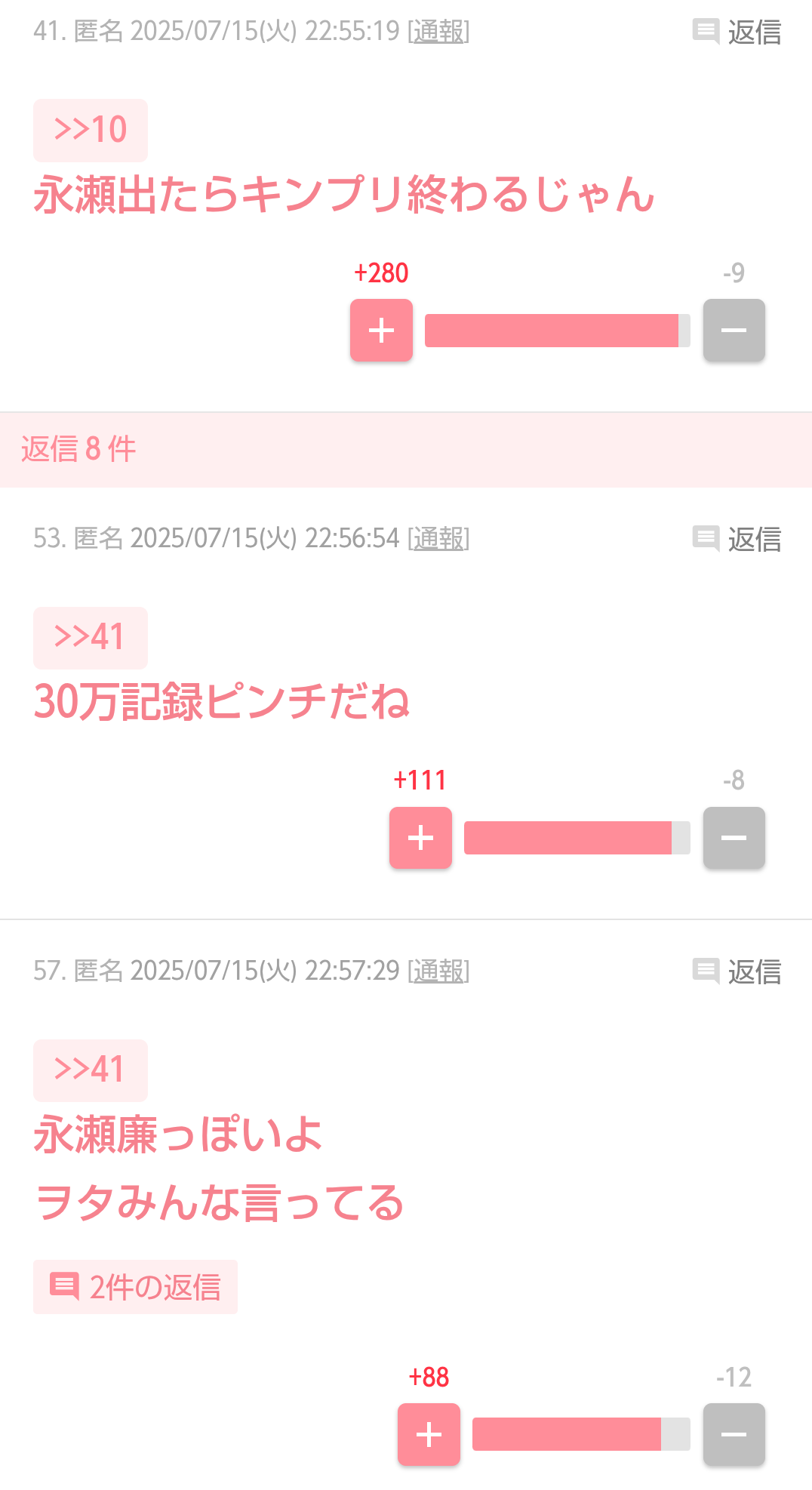This screenshot has height=1490, width=812.
Task: Report comment 41 via 通報 link
Action: (438, 31)
